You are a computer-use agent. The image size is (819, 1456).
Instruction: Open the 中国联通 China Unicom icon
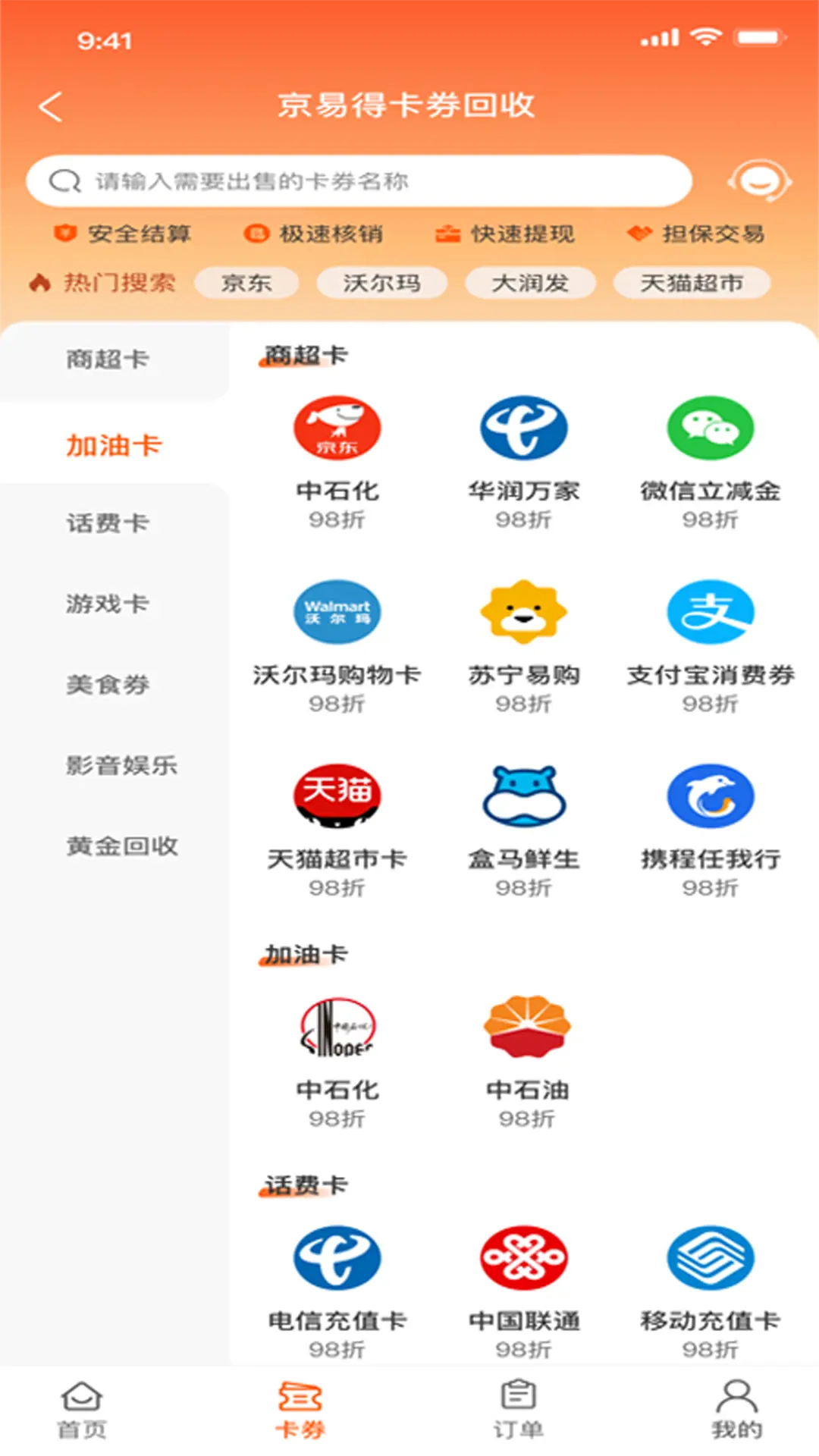coord(523,1257)
